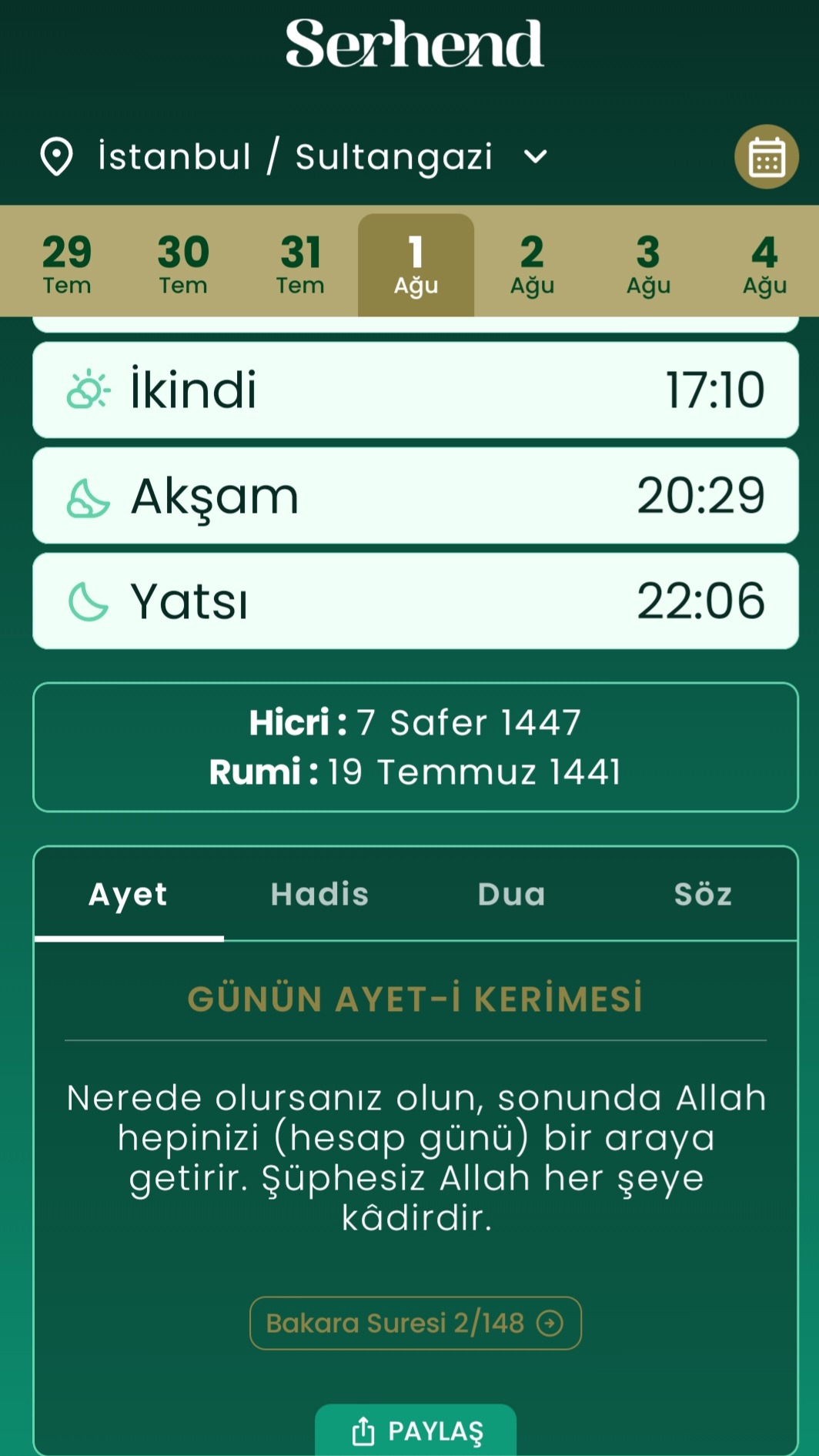This screenshot has width=819, height=1456.
Task: Select 3 Ağu in the date strip
Action: pyautogui.click(x=648, y=264)
